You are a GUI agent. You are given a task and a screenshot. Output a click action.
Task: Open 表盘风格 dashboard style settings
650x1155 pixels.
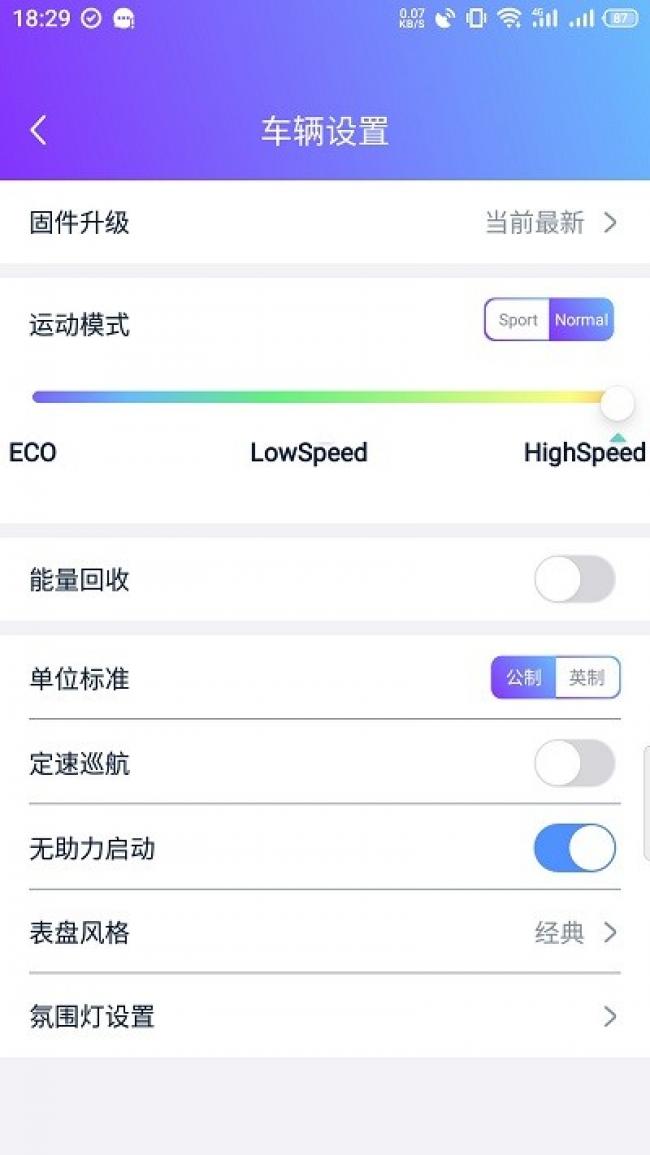click(x=325, y=933)
